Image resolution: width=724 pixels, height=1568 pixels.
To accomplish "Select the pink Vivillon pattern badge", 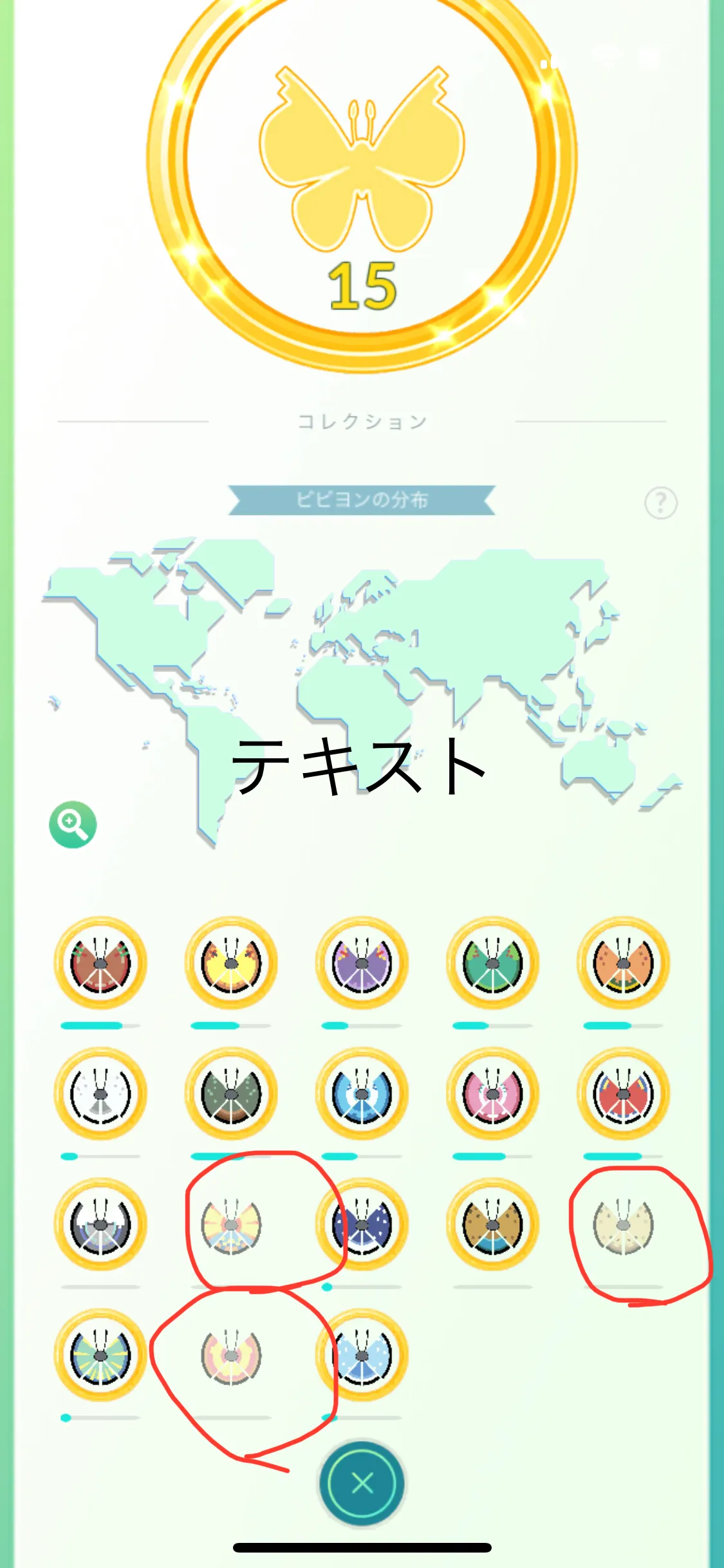I will click(x=493, y=1094).
